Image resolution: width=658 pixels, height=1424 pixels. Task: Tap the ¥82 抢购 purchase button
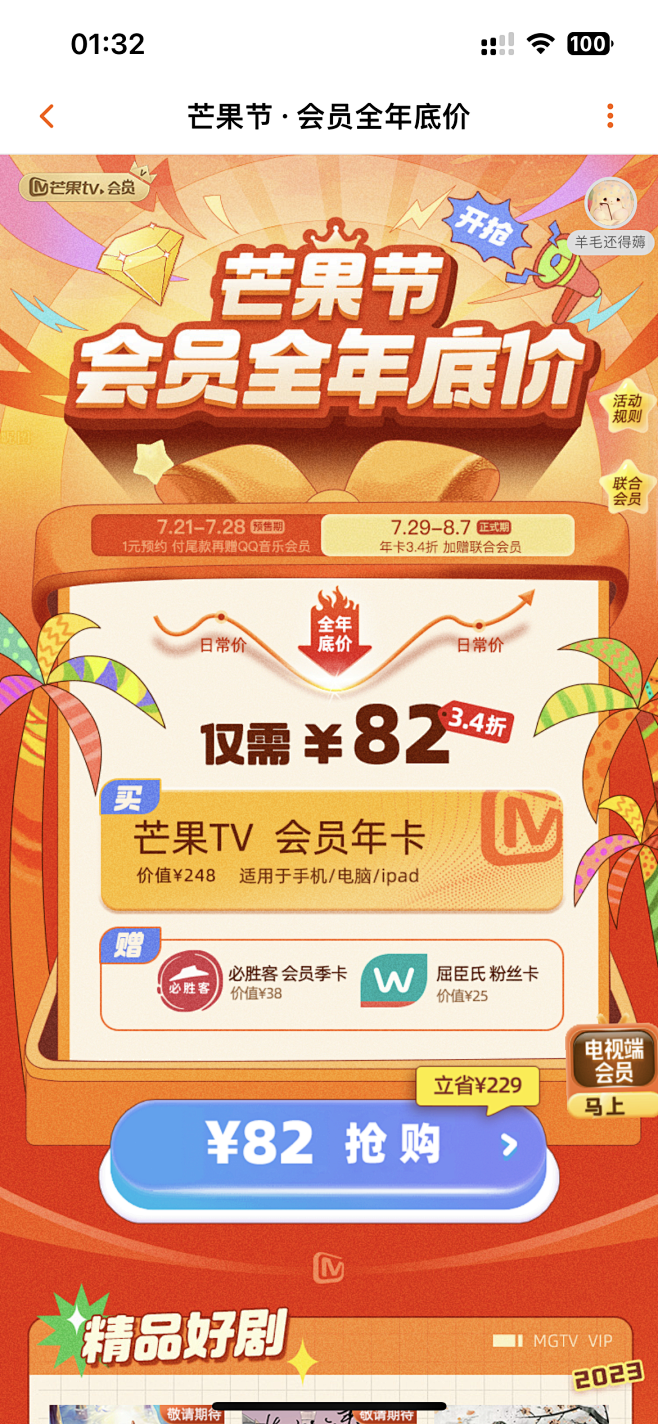click(x=328, y=1148)
